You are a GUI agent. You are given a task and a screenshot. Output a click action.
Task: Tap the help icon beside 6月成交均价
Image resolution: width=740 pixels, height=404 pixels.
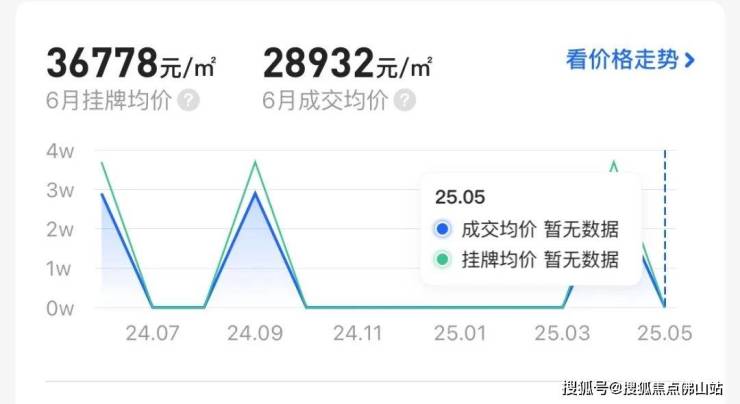pyautogui.click(x=403, y=101)
